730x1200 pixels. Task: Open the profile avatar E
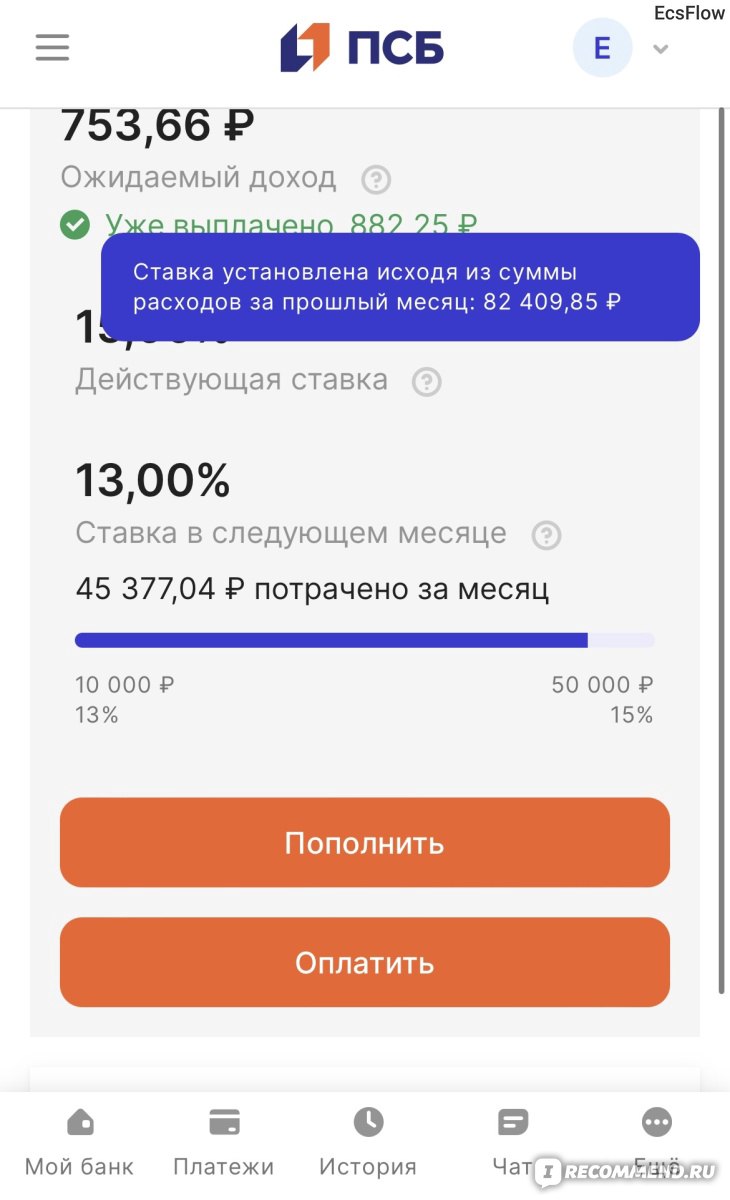point(602,48)
